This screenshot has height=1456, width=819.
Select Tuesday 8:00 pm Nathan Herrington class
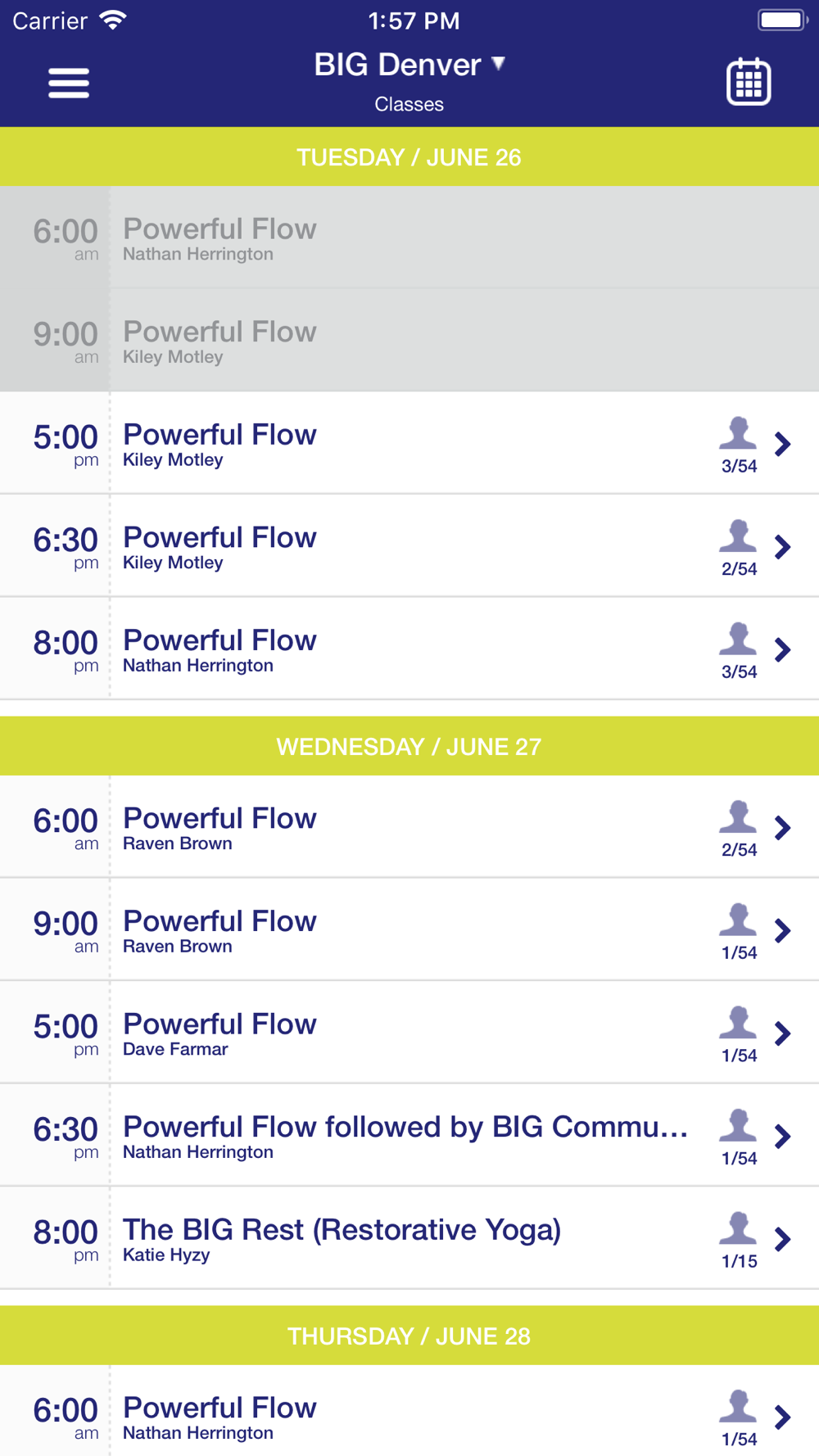pos(409,649)
